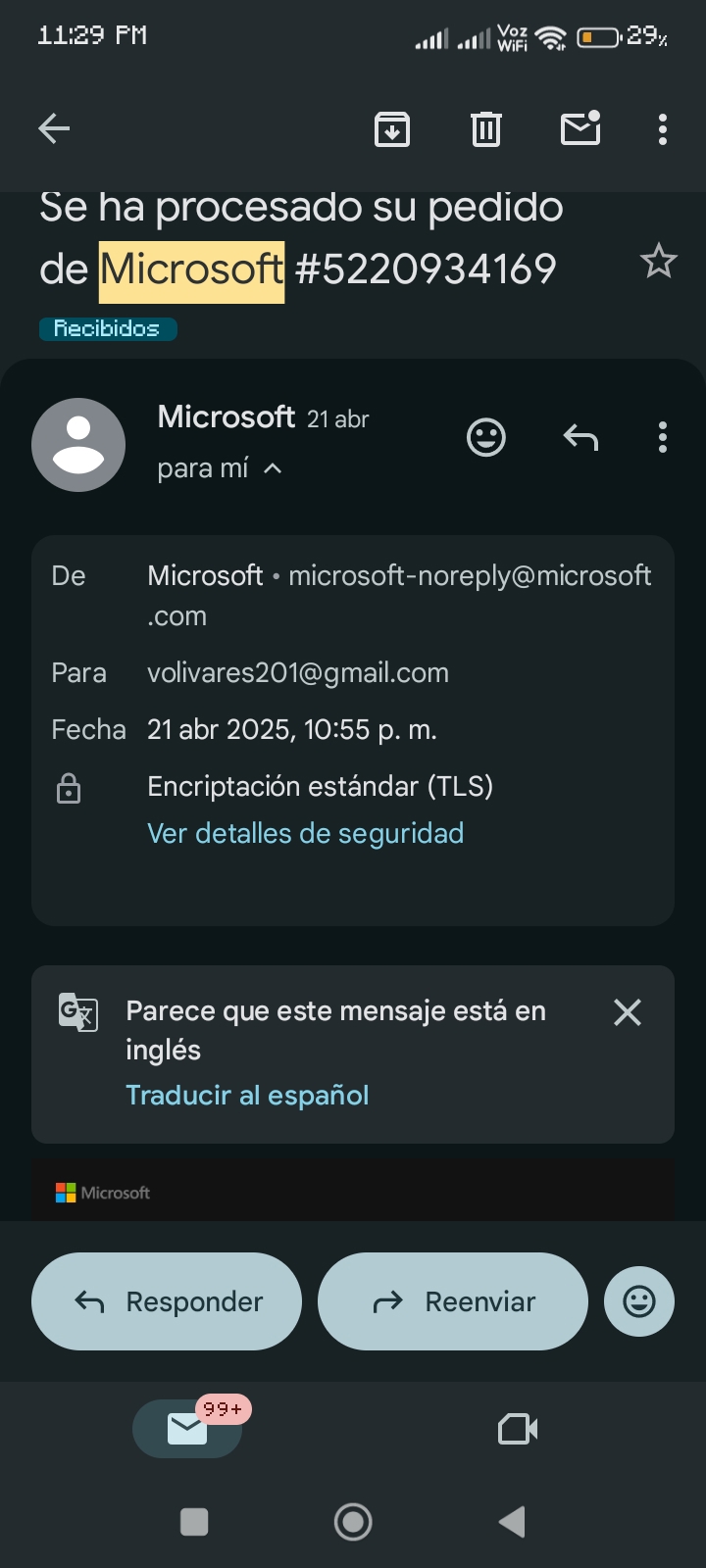Tap the system home button

(353, 1522)
